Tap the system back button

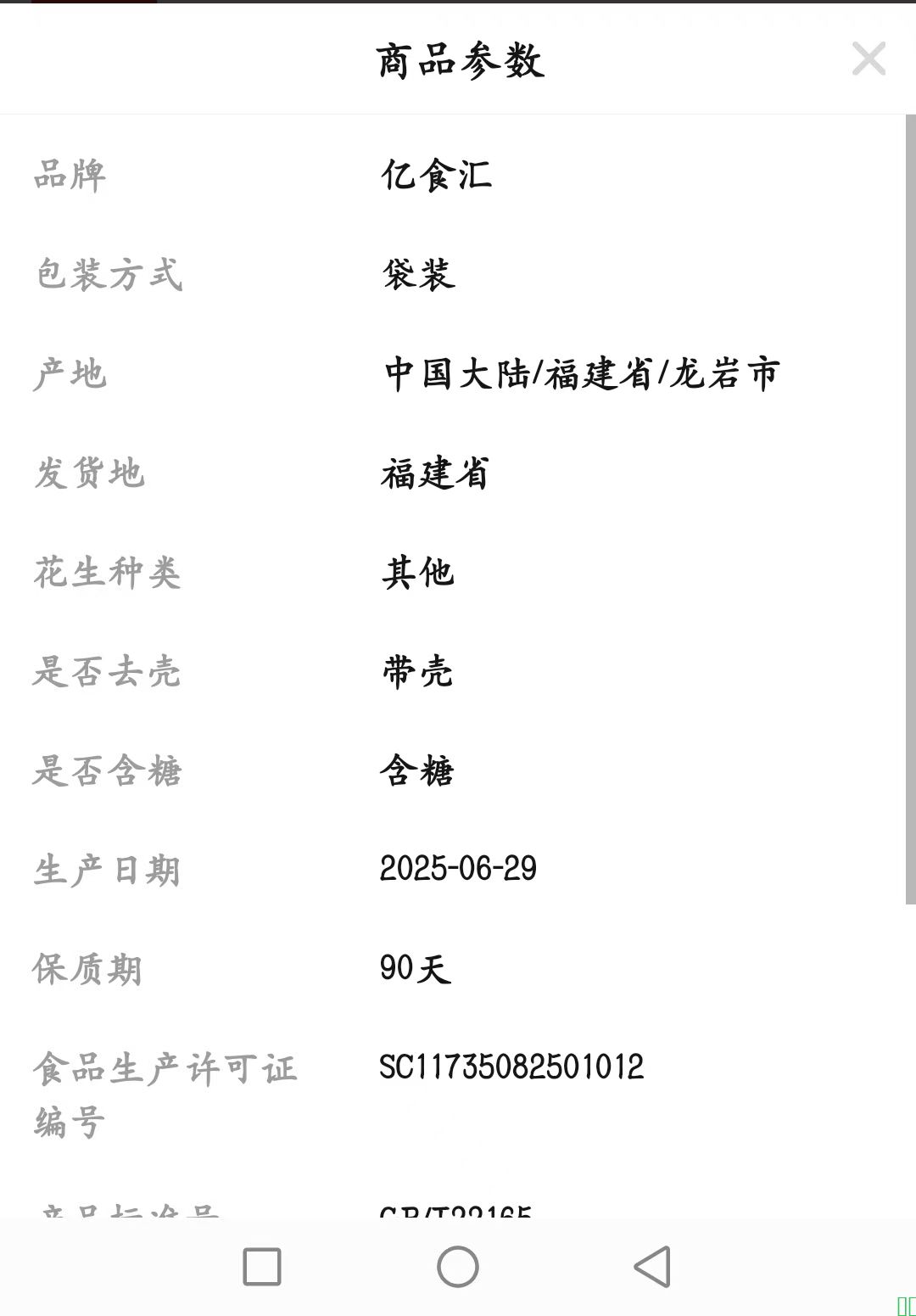point(652,1267)
